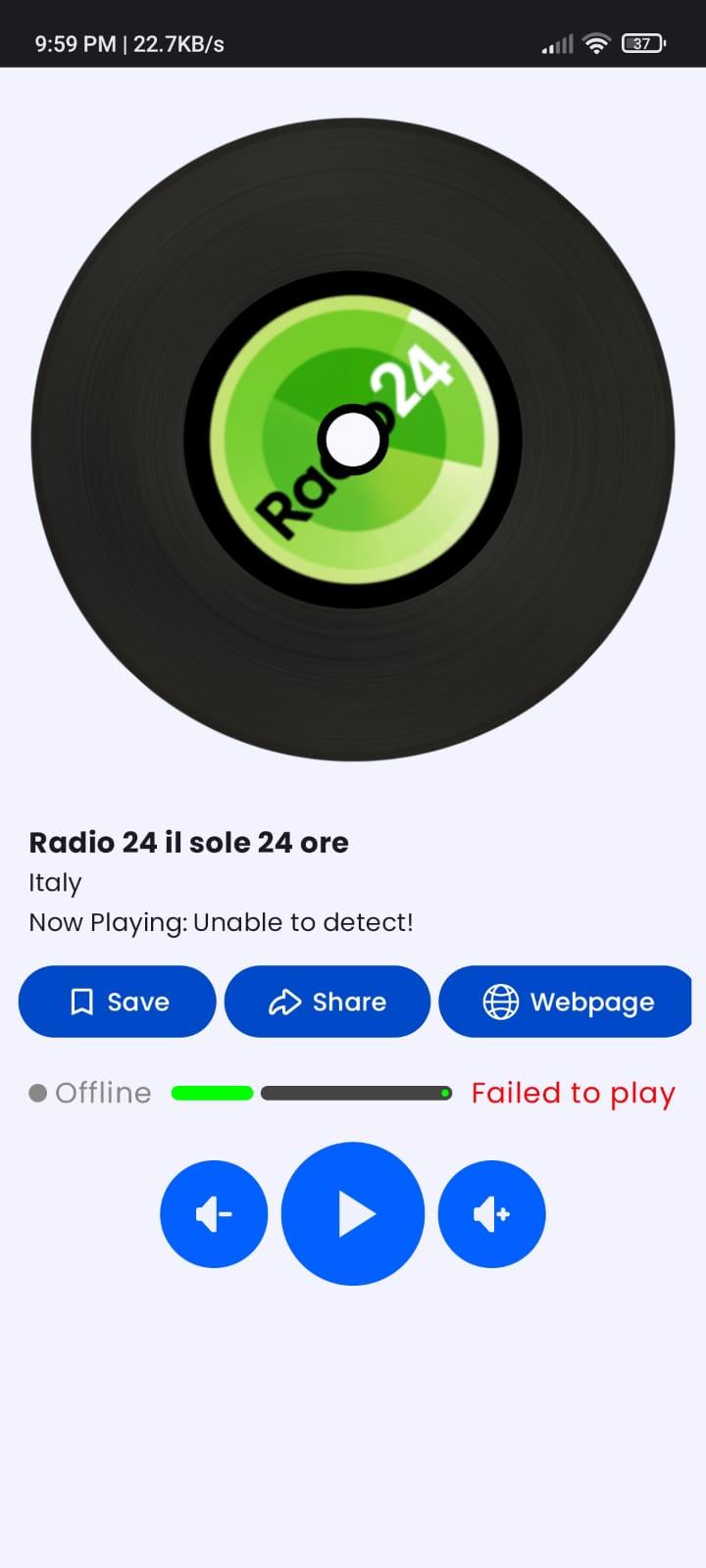Decrease the volume

(x=214, y=1214)
